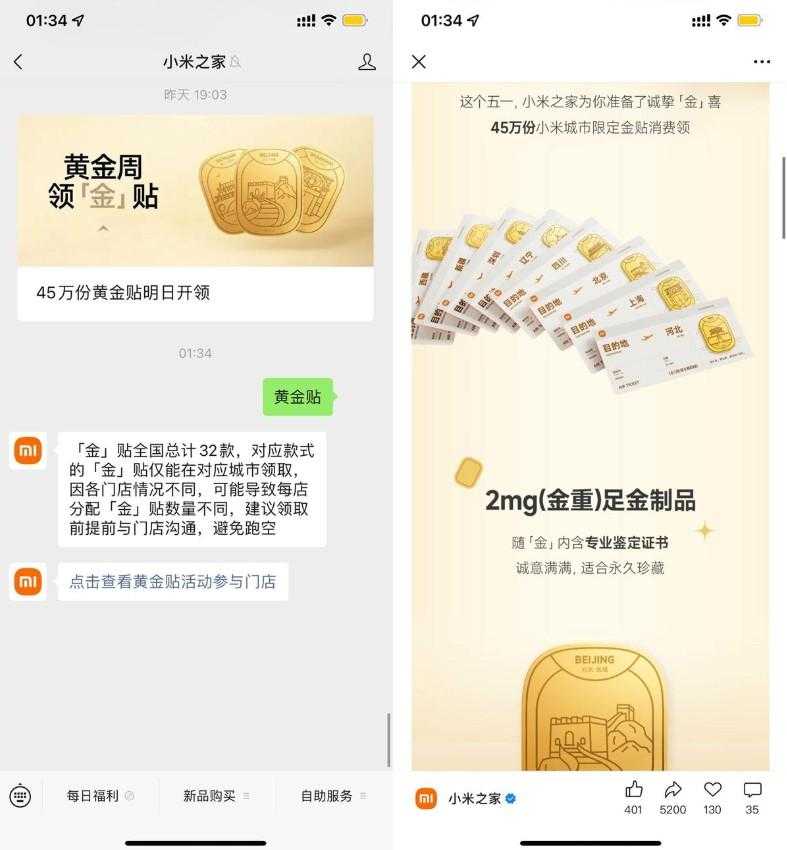Open the 点击查看黄金贴活动参与门店 link

tap(172, 581)
